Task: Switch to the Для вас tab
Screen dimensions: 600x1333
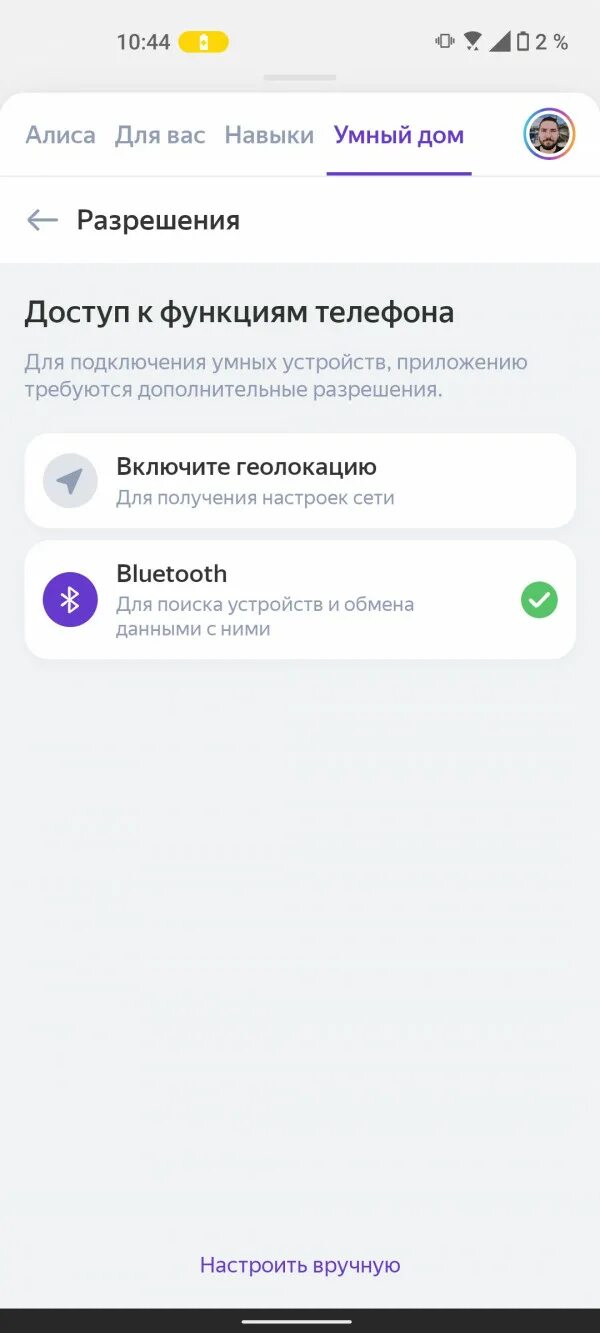Action: click(x=160, y=135)
